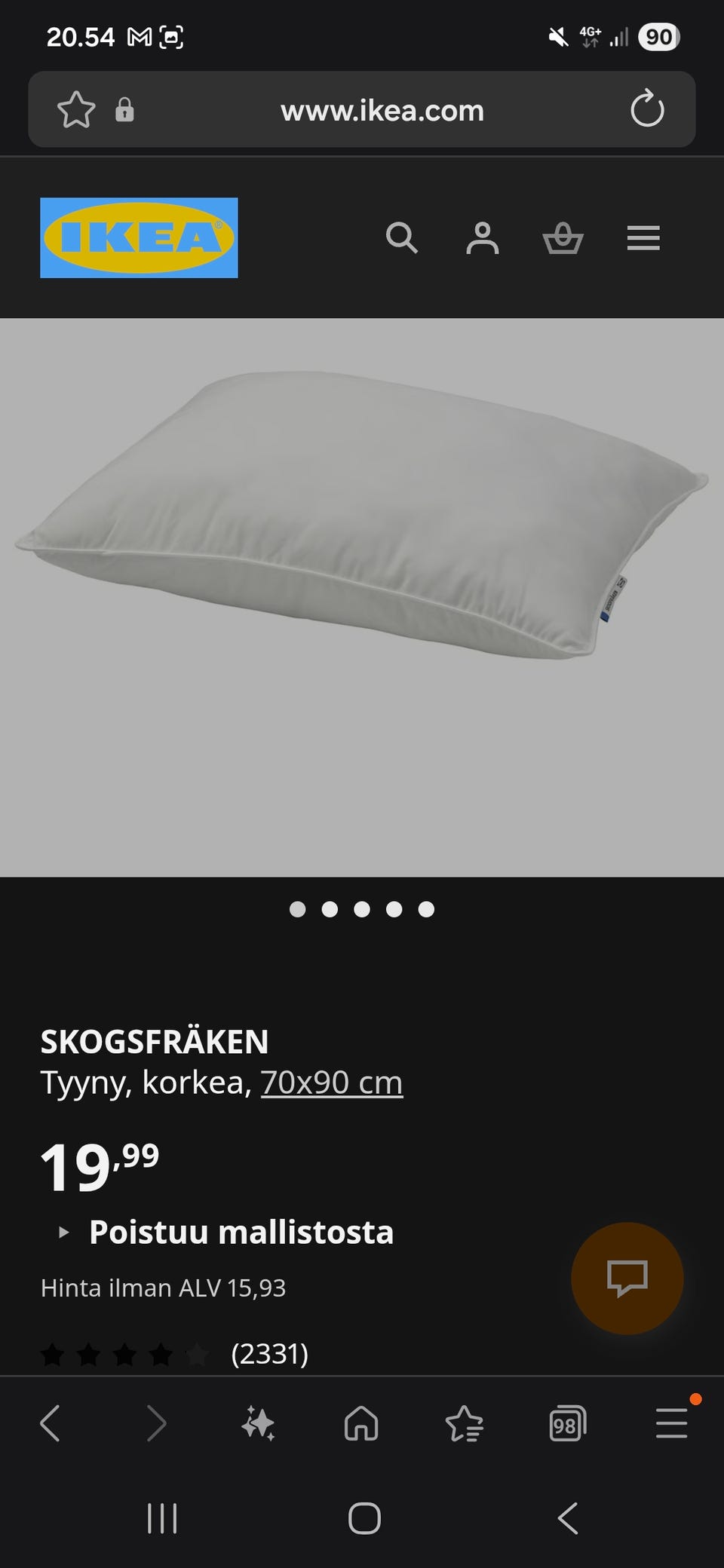This screenshot has width=724, height=1568.
Task: Open the search on the IKEA site
Action: [x=402, y=238]
